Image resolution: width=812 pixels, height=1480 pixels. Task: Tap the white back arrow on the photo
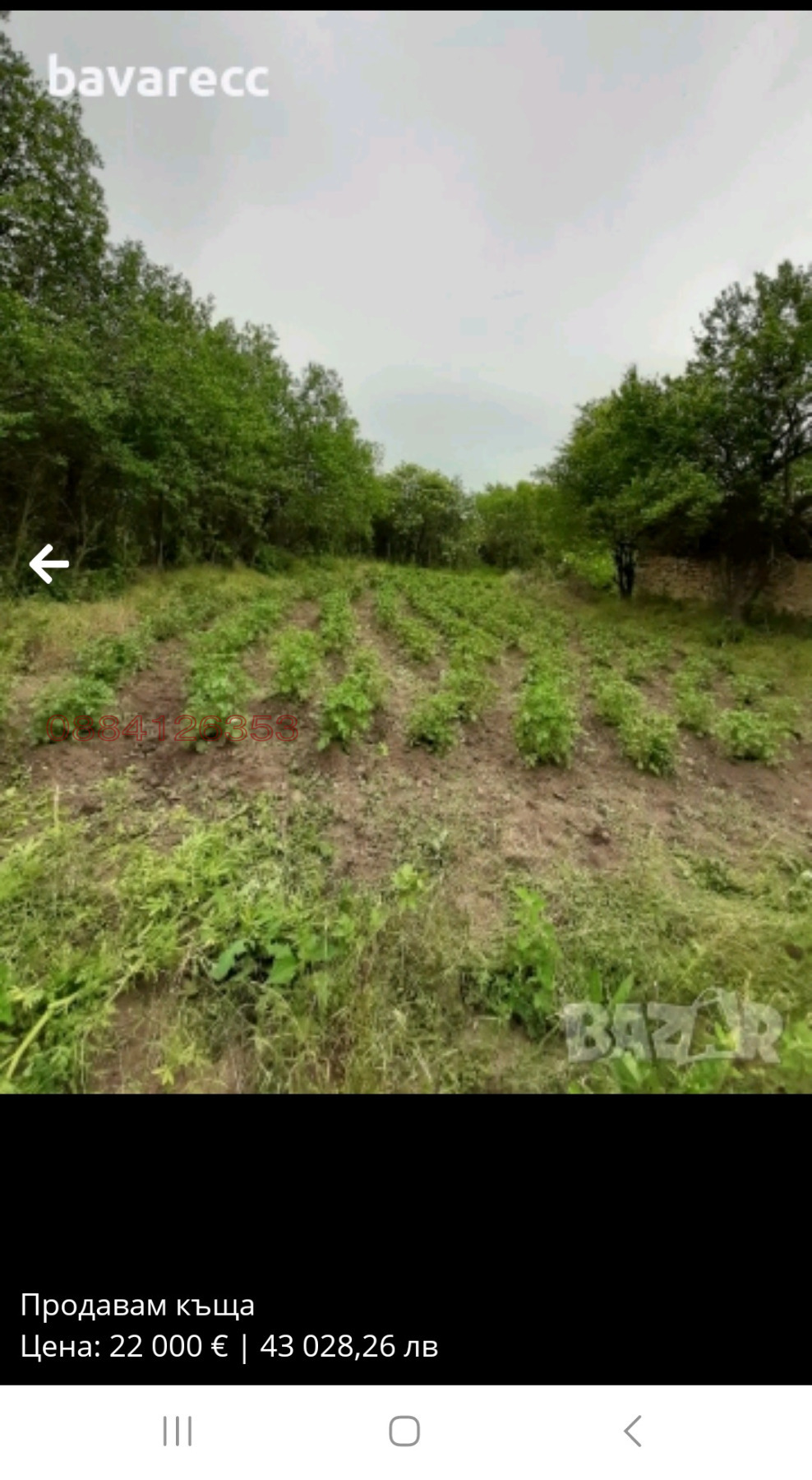point(48,564)
